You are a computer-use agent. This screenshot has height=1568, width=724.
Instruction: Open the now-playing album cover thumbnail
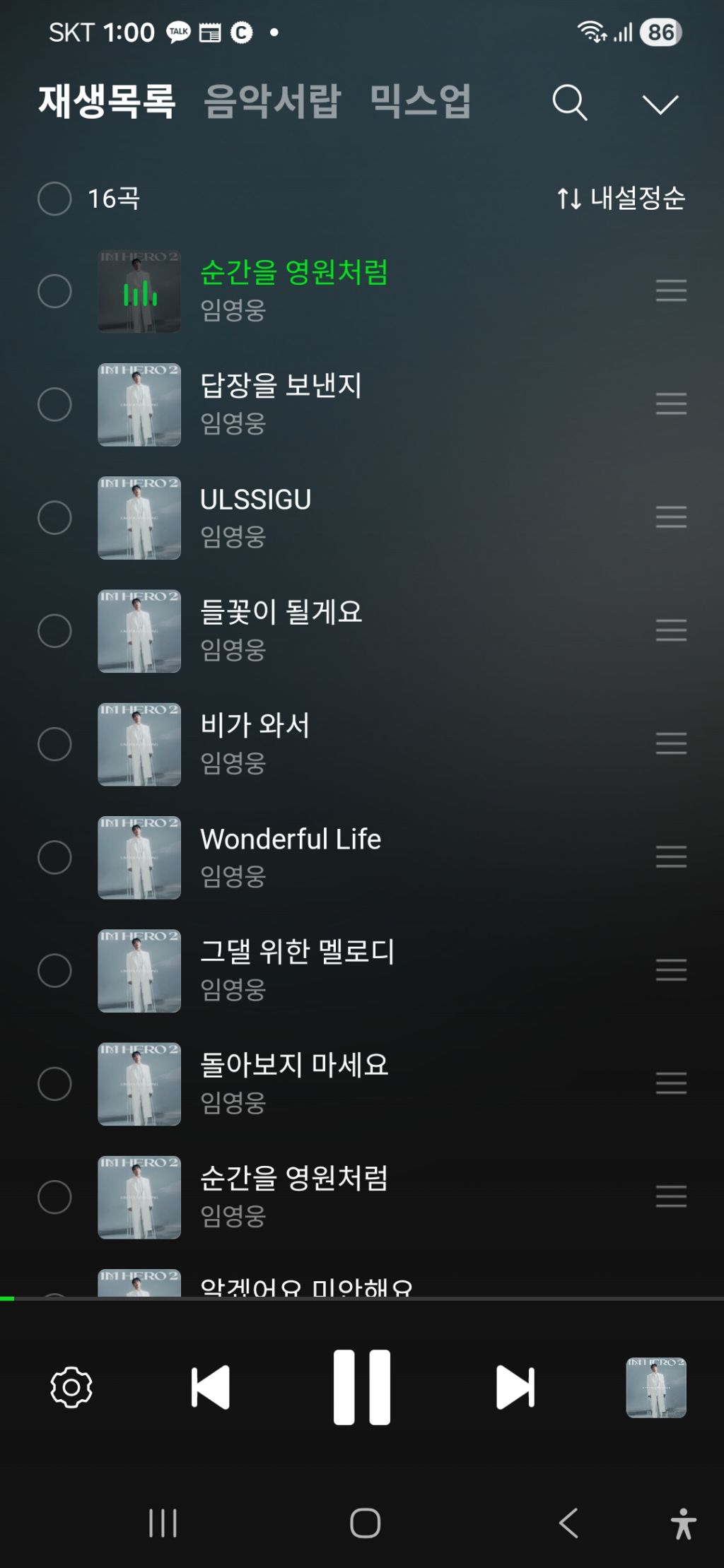(656, 1387)
